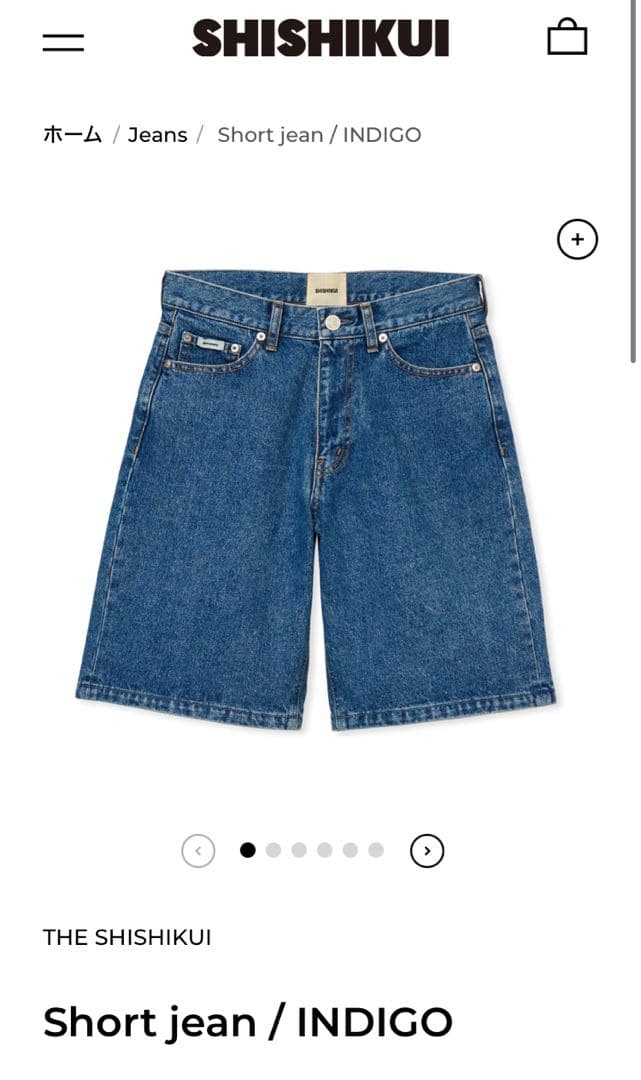The image size is (641, 1080).
Task: Show next product image arrow
Action: click(427, 851)
